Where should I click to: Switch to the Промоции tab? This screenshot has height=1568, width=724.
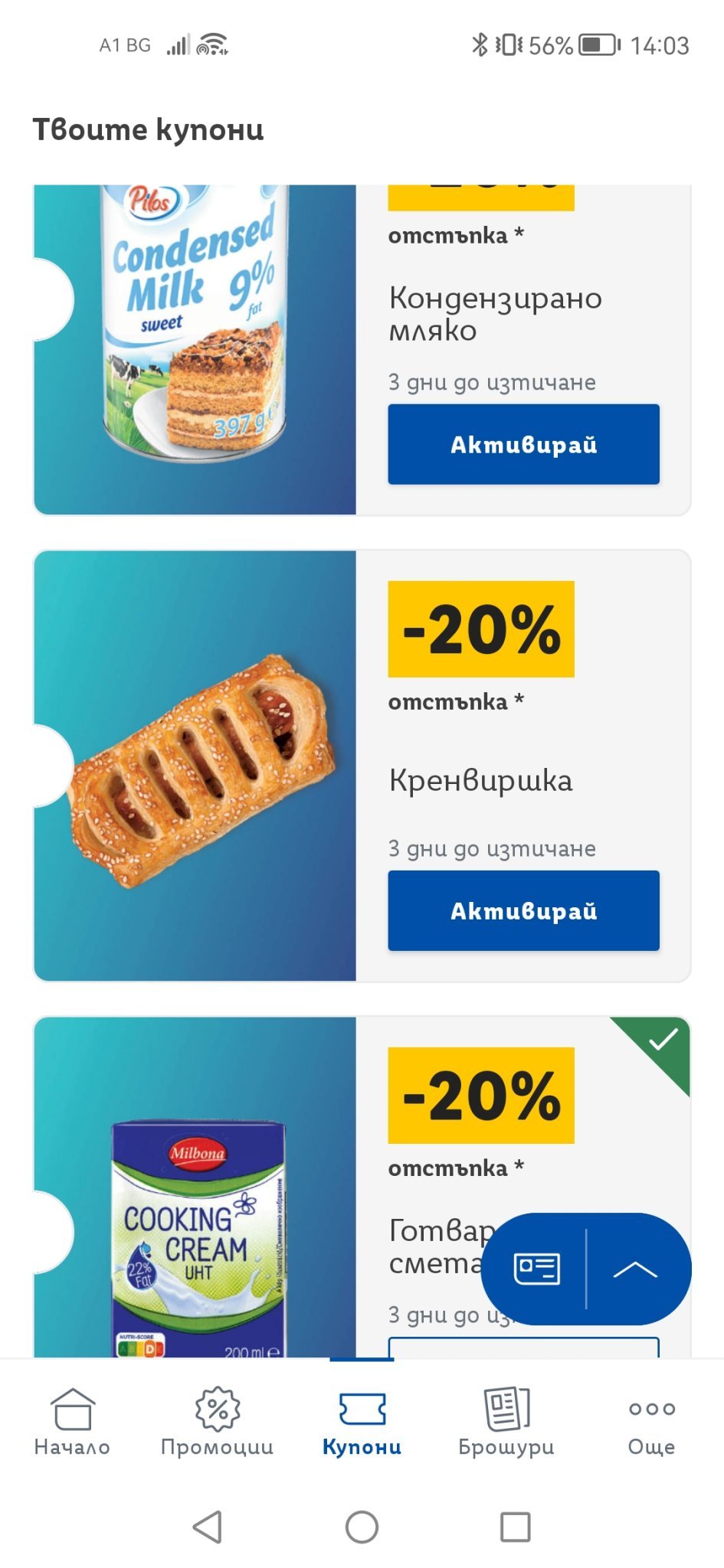pyautogui.click(x=217, y=1421)
